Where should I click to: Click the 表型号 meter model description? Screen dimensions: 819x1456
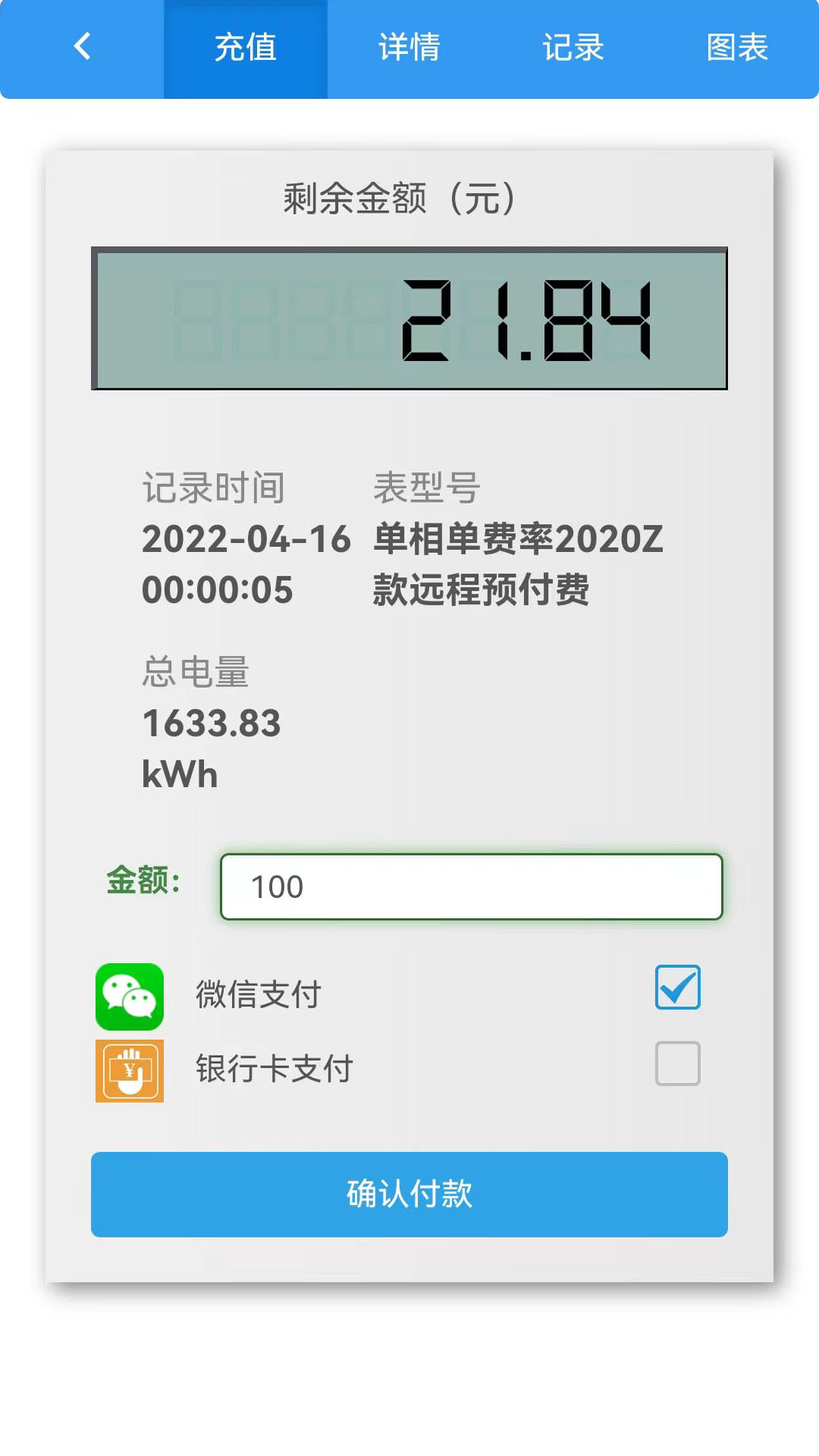click(x=515, y=565)
